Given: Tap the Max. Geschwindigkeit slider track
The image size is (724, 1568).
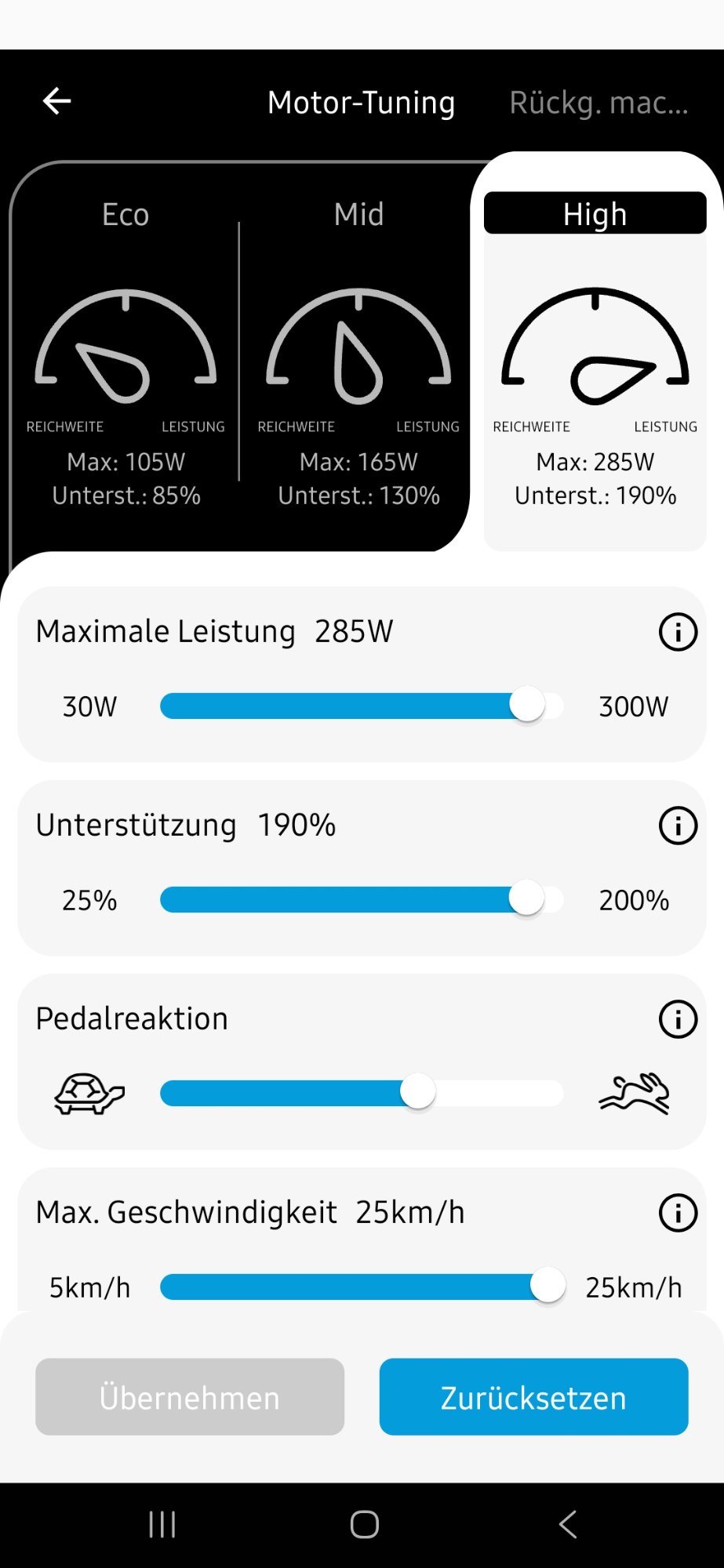Looking at the screenshot, I should [361, 1287].
